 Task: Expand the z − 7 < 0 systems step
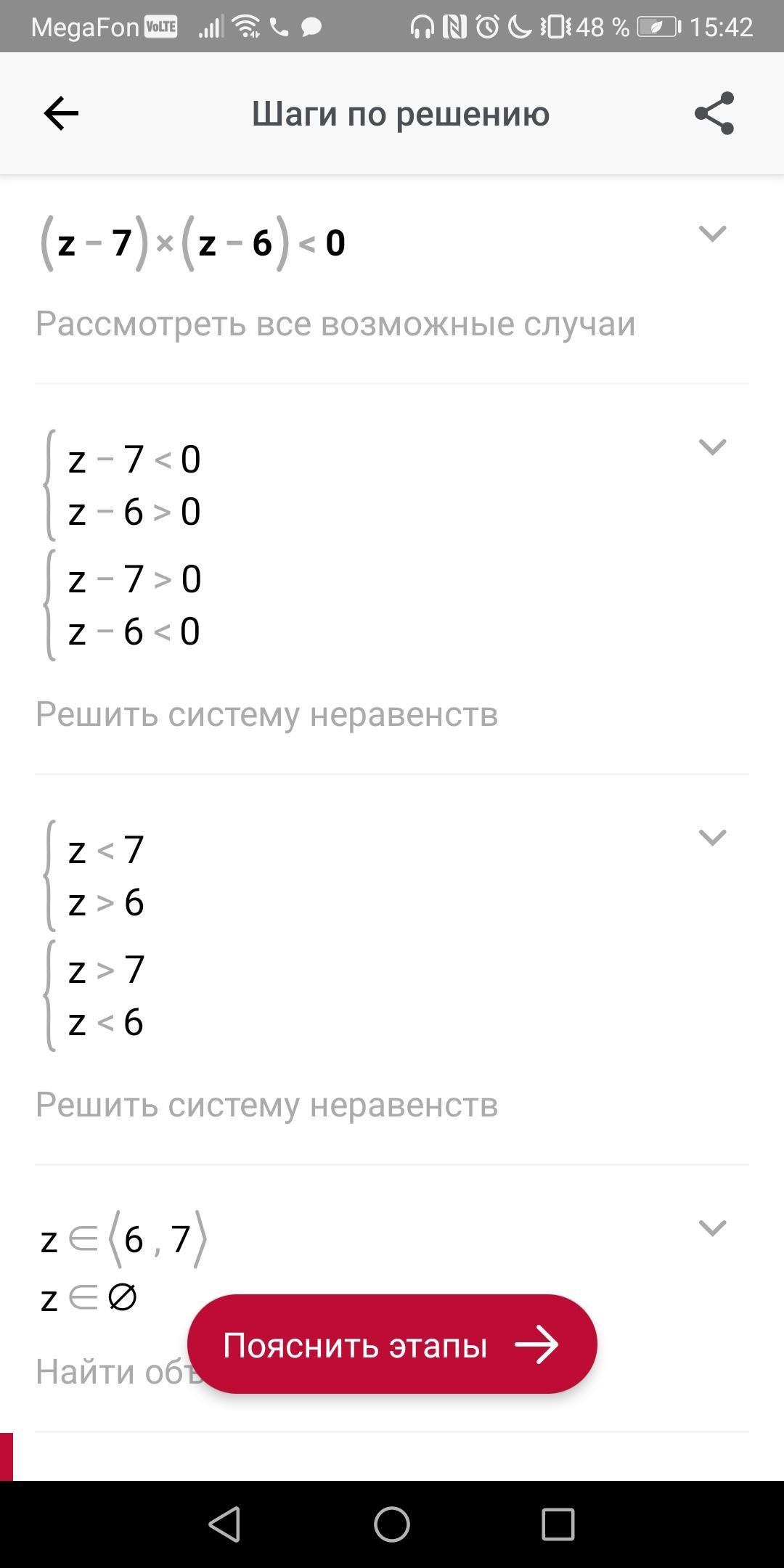click(711, 447)
